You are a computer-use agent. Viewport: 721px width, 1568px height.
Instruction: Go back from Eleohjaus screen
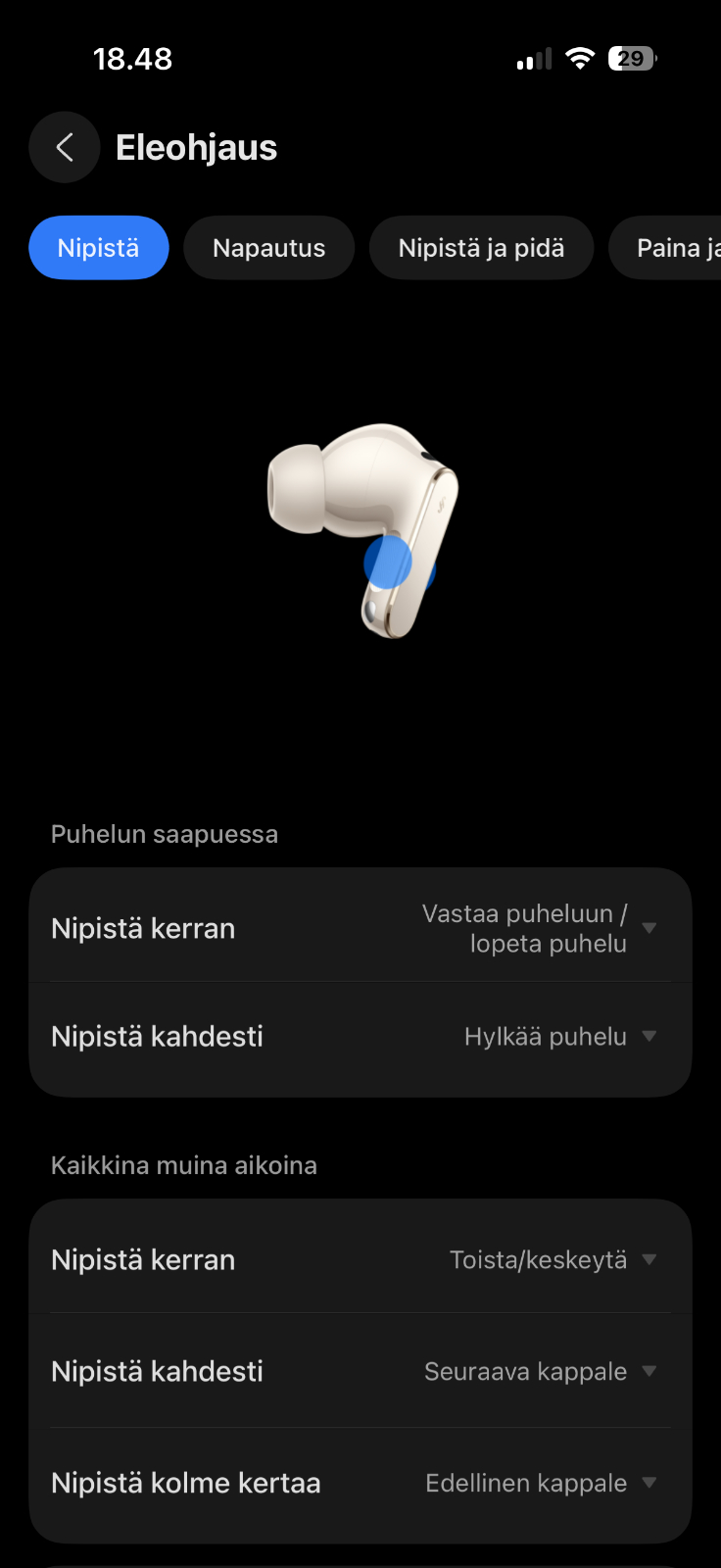pos(65,148)
